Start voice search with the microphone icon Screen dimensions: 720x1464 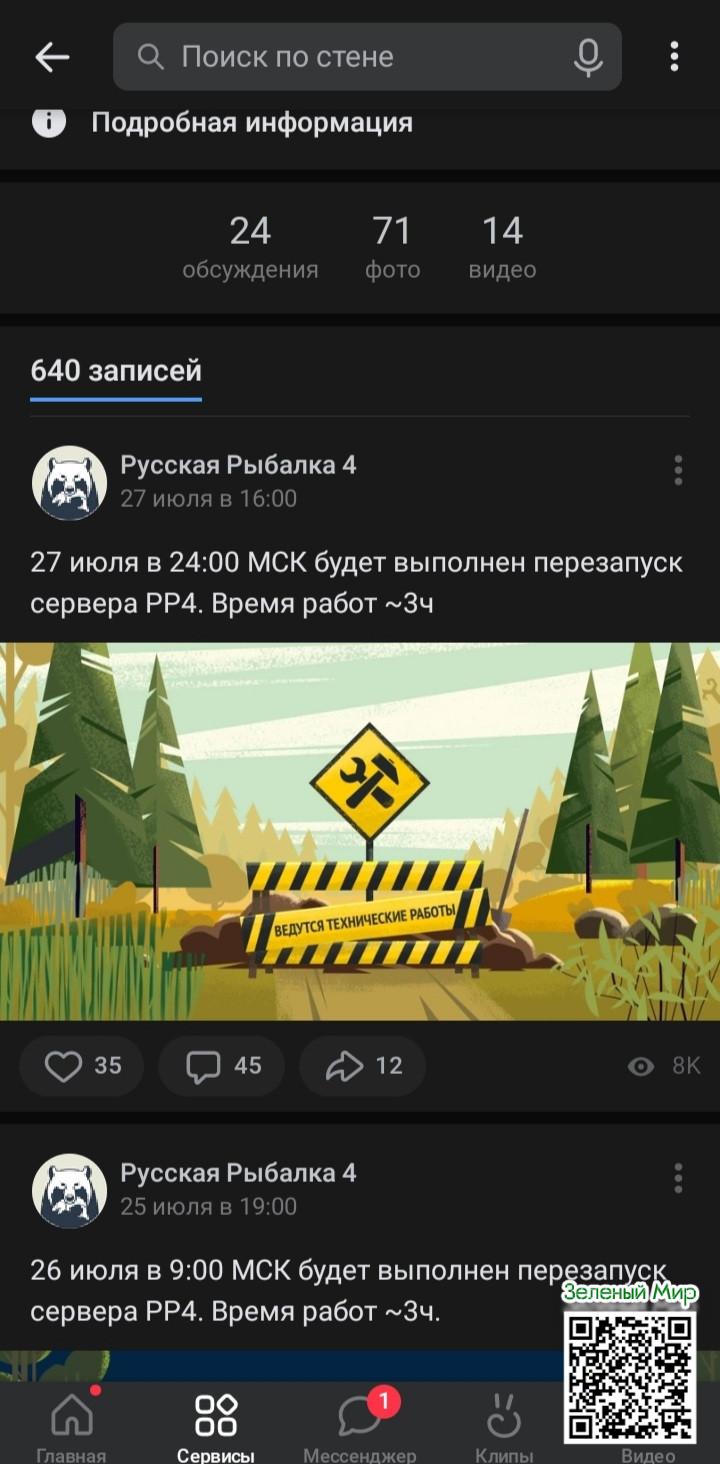pos(588,57)
